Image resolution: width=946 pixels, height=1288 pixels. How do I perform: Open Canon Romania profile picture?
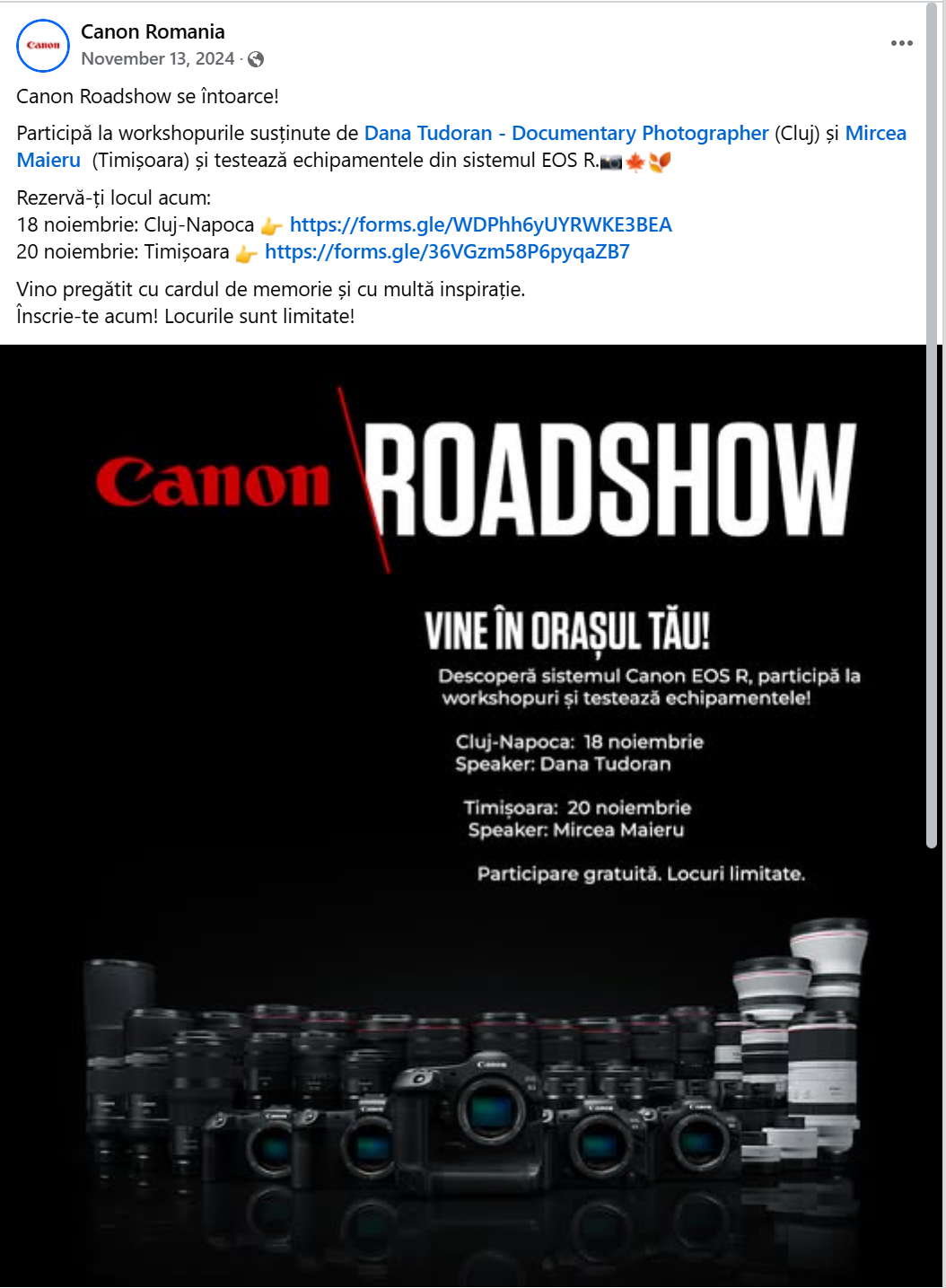[43, 45]
